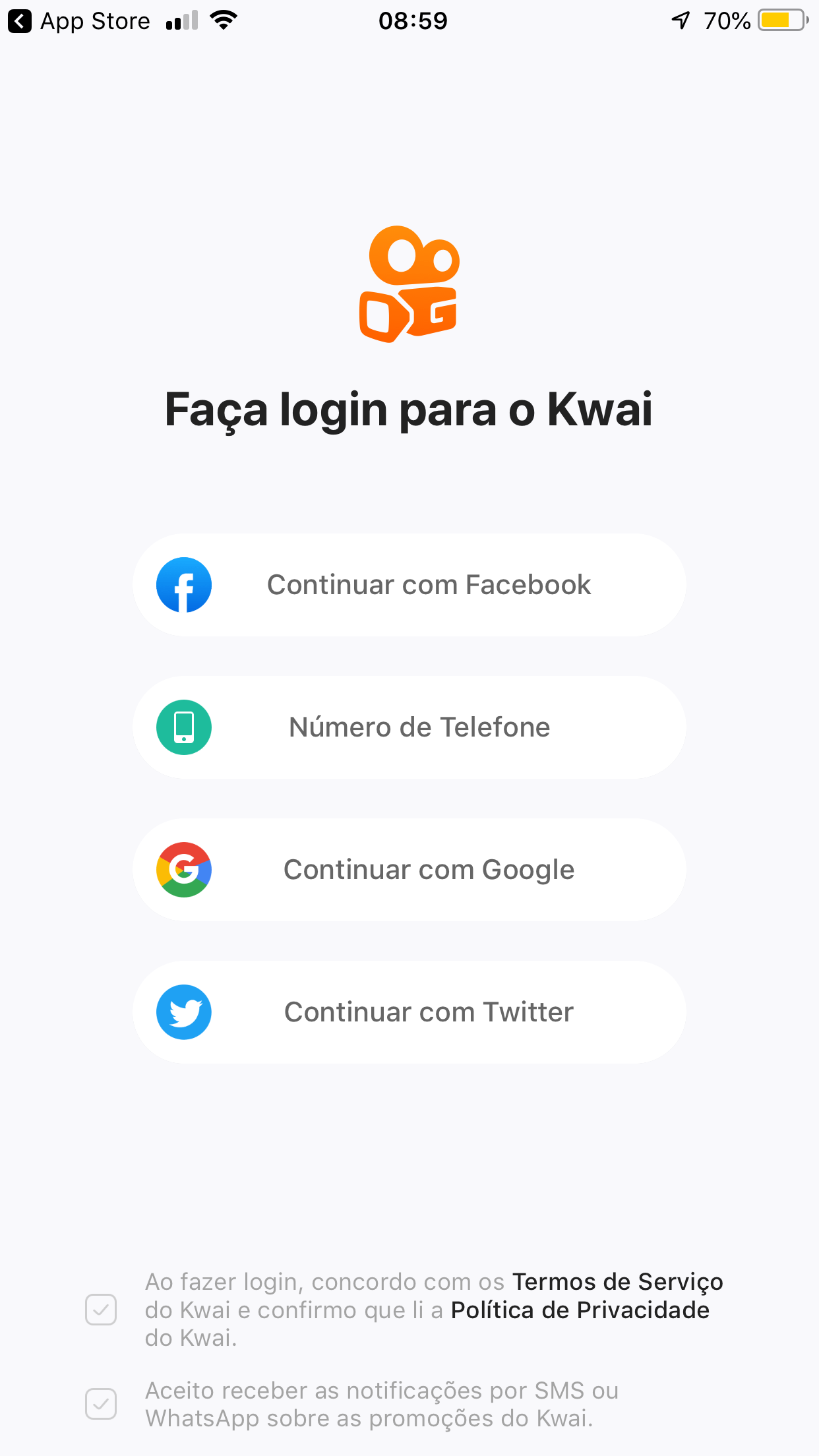Continue login with Facebook
Viewport: 819px width, 1456px height.
409,585
